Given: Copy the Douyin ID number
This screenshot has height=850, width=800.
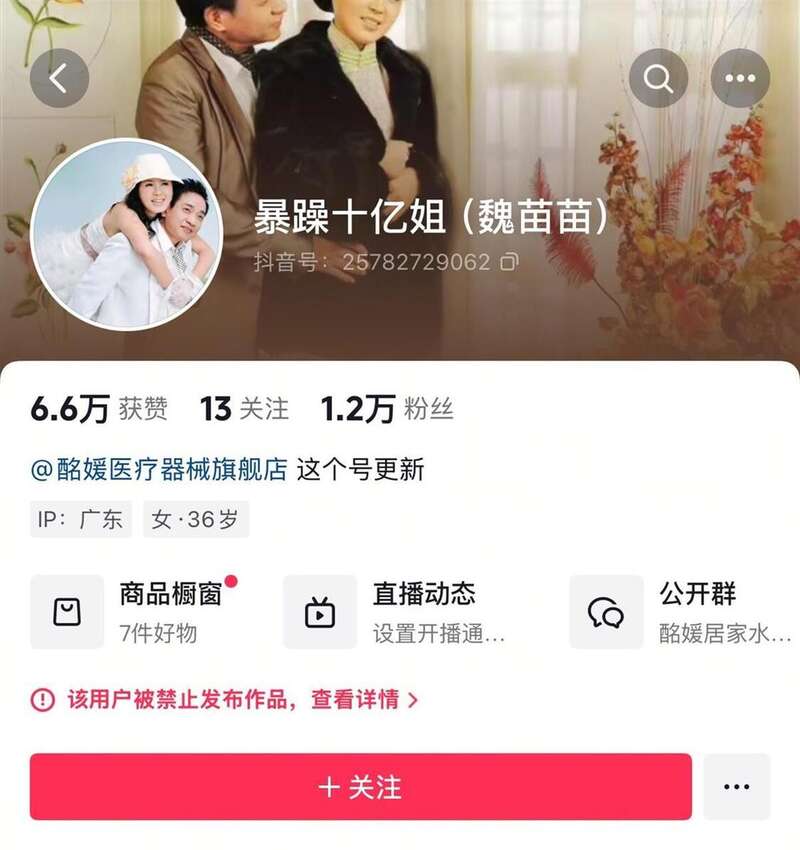Looking at the screenshot, I should (510, 262).
